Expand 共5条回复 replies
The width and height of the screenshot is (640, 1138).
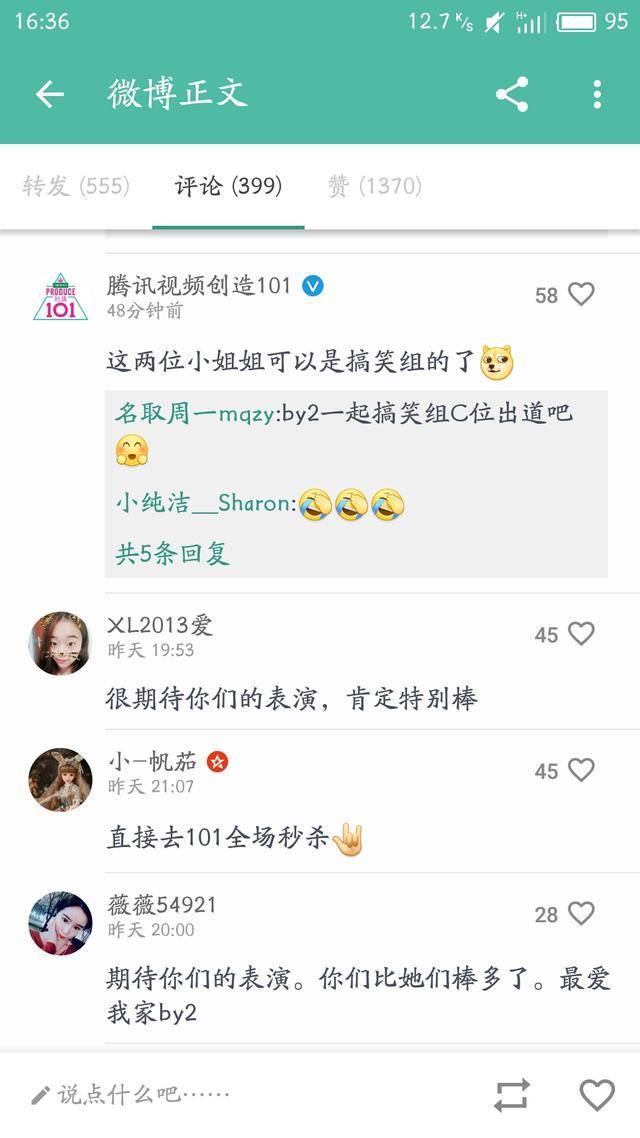tap(173, 554)
